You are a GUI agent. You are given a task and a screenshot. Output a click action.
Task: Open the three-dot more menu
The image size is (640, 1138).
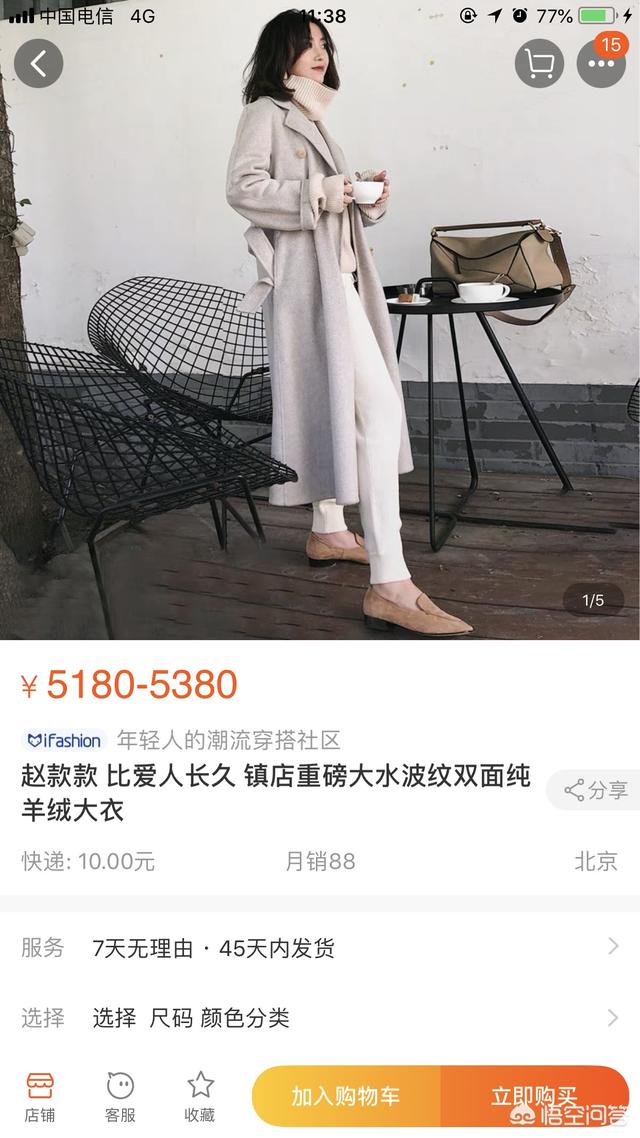coord(601,64)
